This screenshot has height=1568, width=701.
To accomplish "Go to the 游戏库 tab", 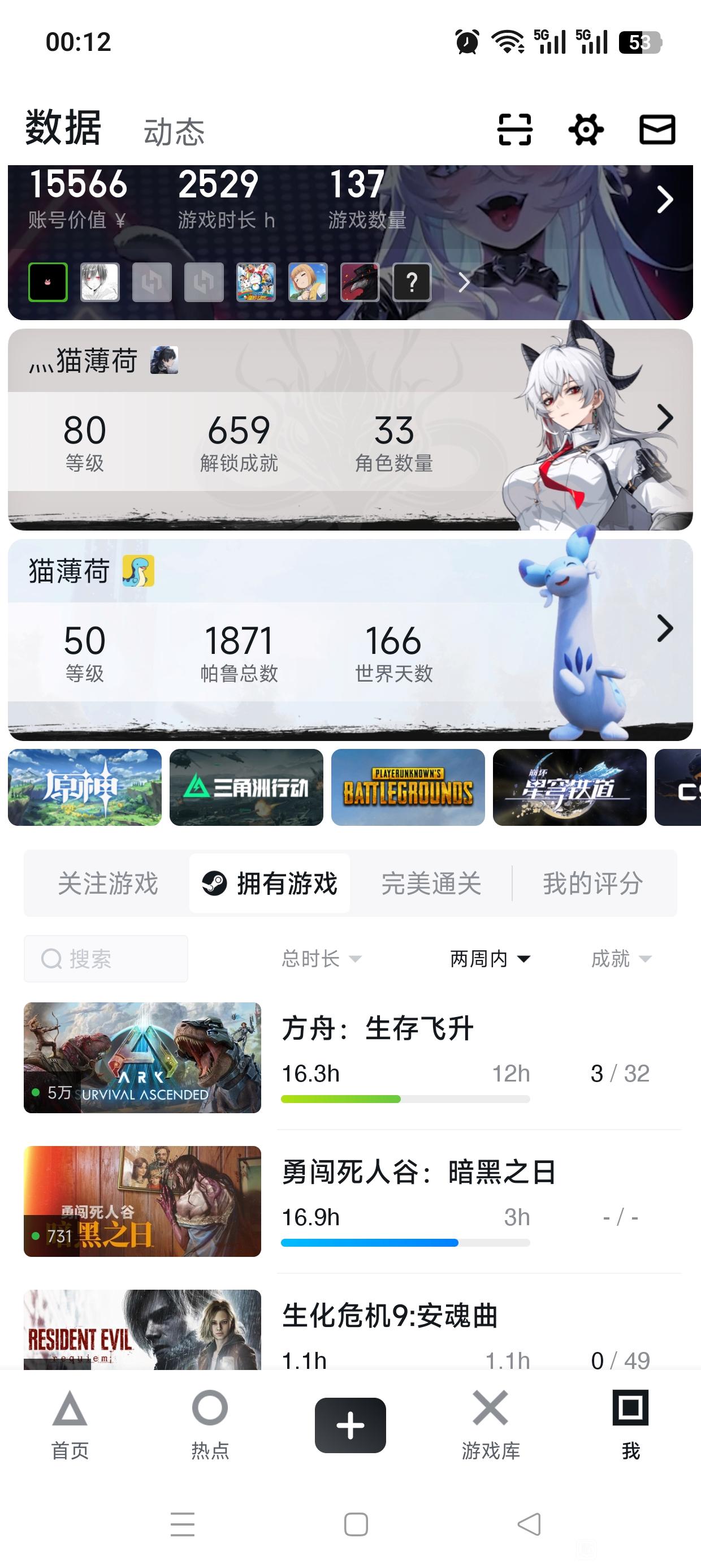I will click(x=491, y=1424).
